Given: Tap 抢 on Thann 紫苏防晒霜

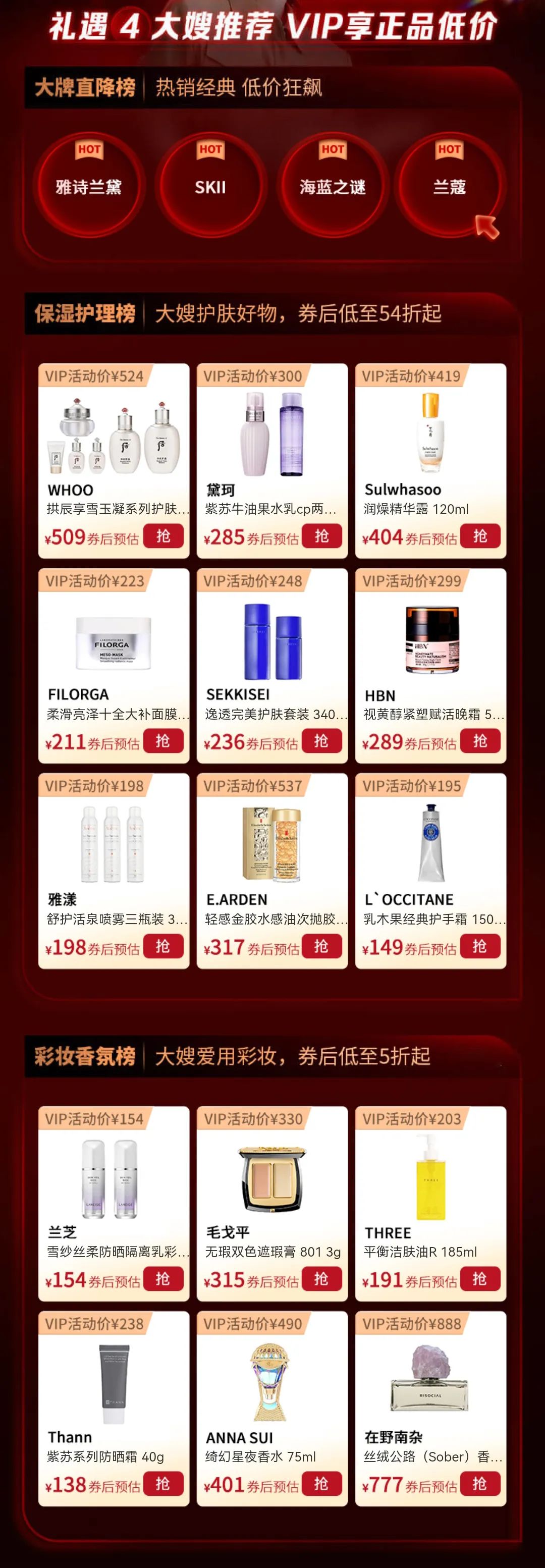Looking at the screenshot, I should click(163, 1484).
